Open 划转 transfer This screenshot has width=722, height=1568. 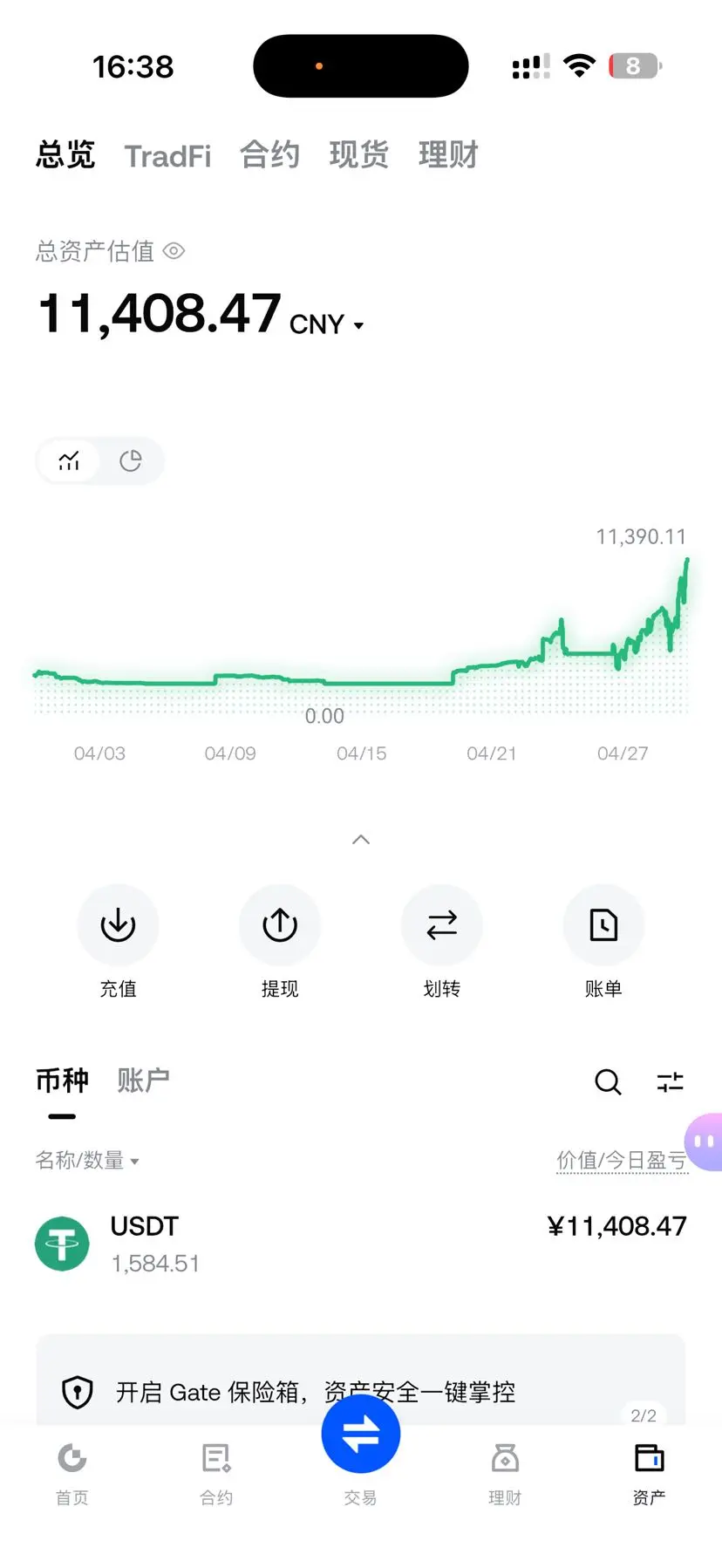pos(441,925)
